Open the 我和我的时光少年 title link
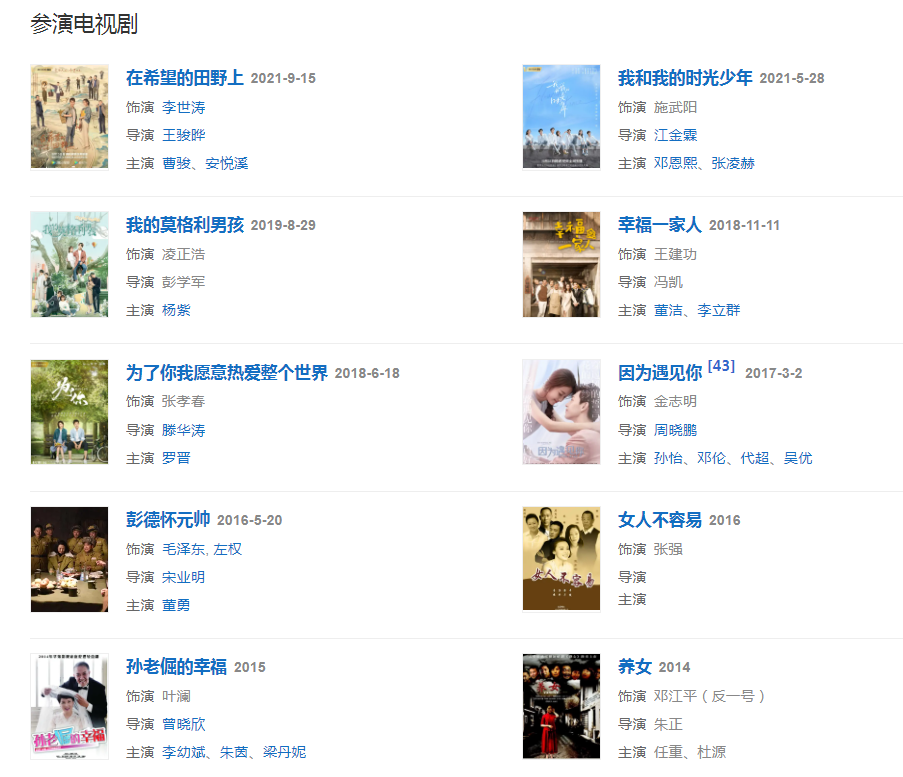This screenshot has height=777, width=903. point(685,78)
